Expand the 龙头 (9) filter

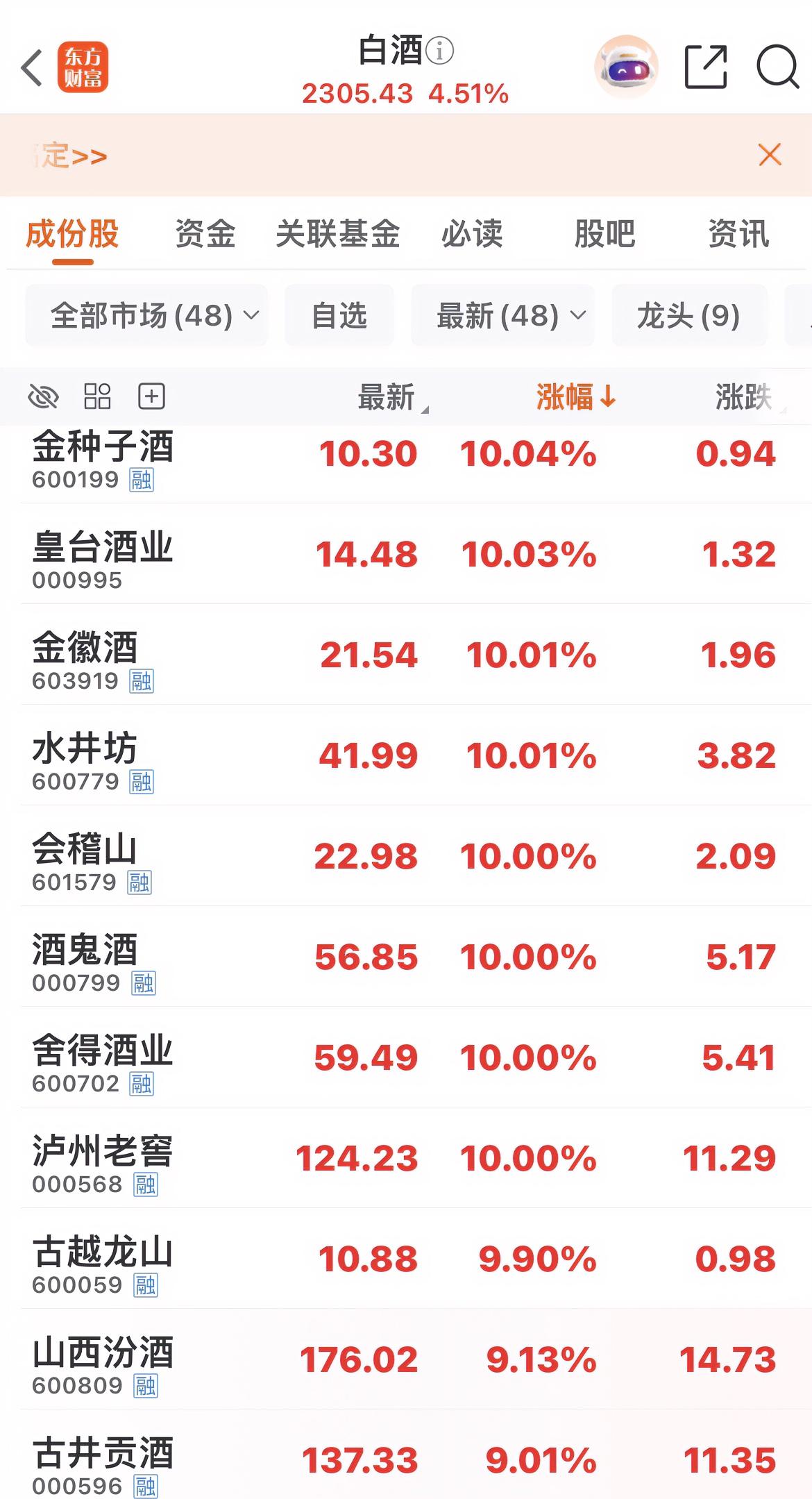689,315
